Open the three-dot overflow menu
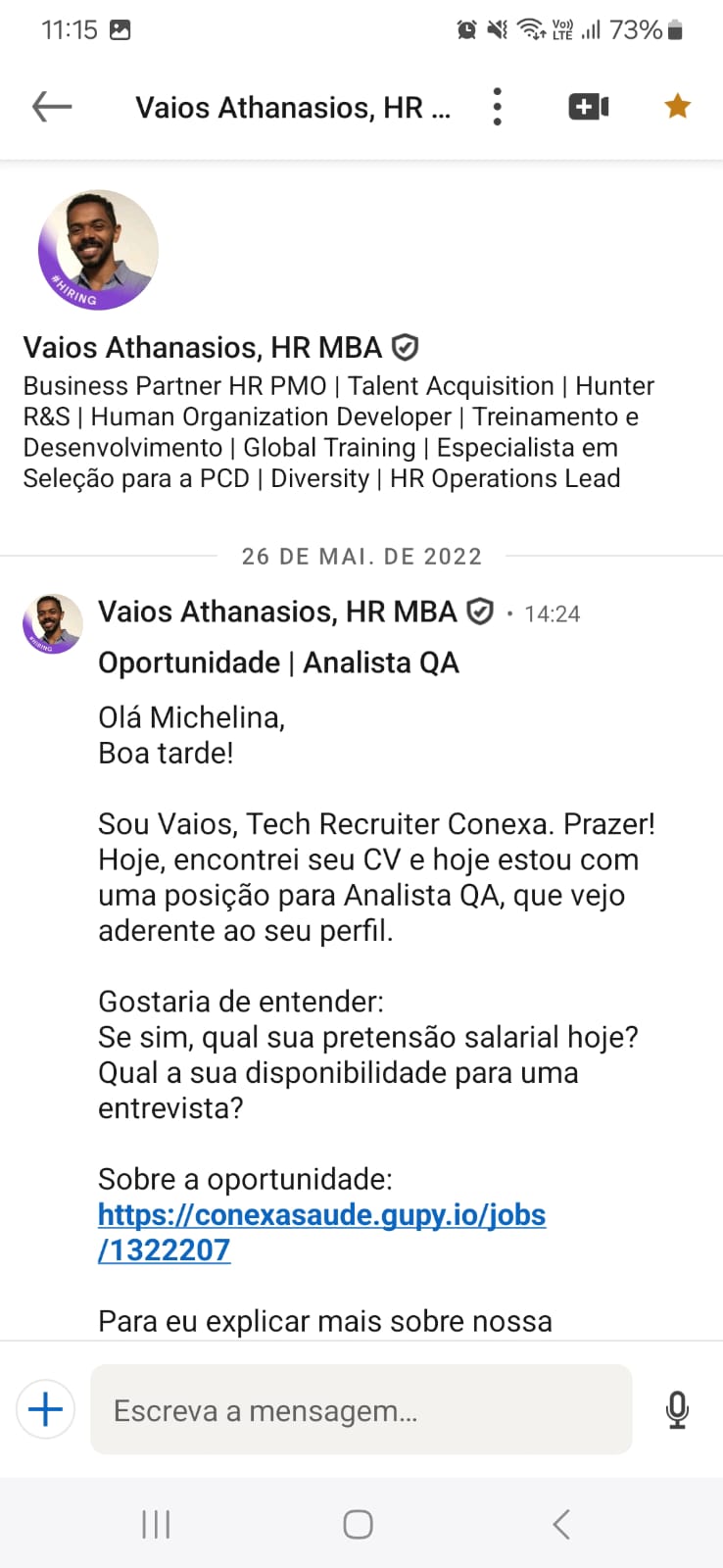723x1568 pixels. [497, 106]
